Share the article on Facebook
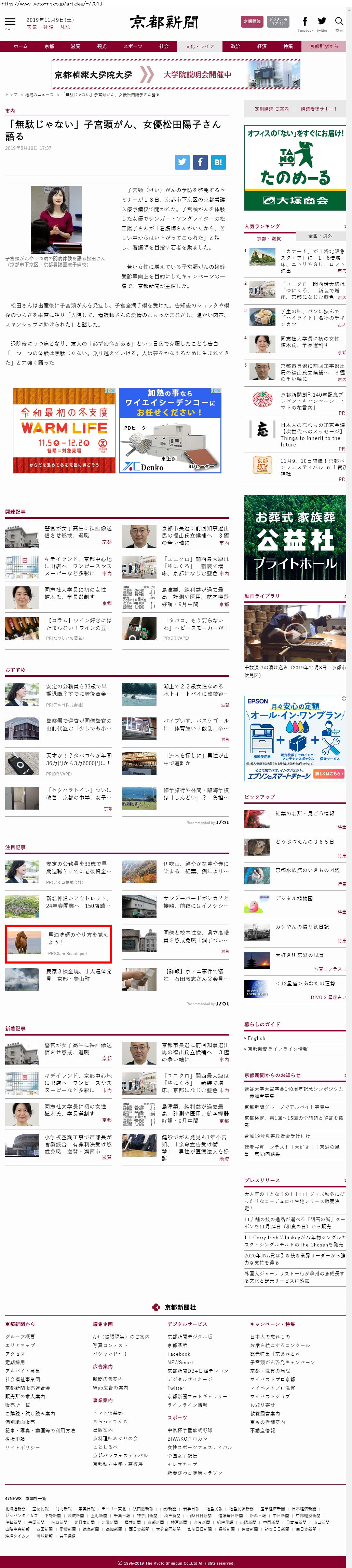This screenshot has height=1568, width=352. [200, 162]
